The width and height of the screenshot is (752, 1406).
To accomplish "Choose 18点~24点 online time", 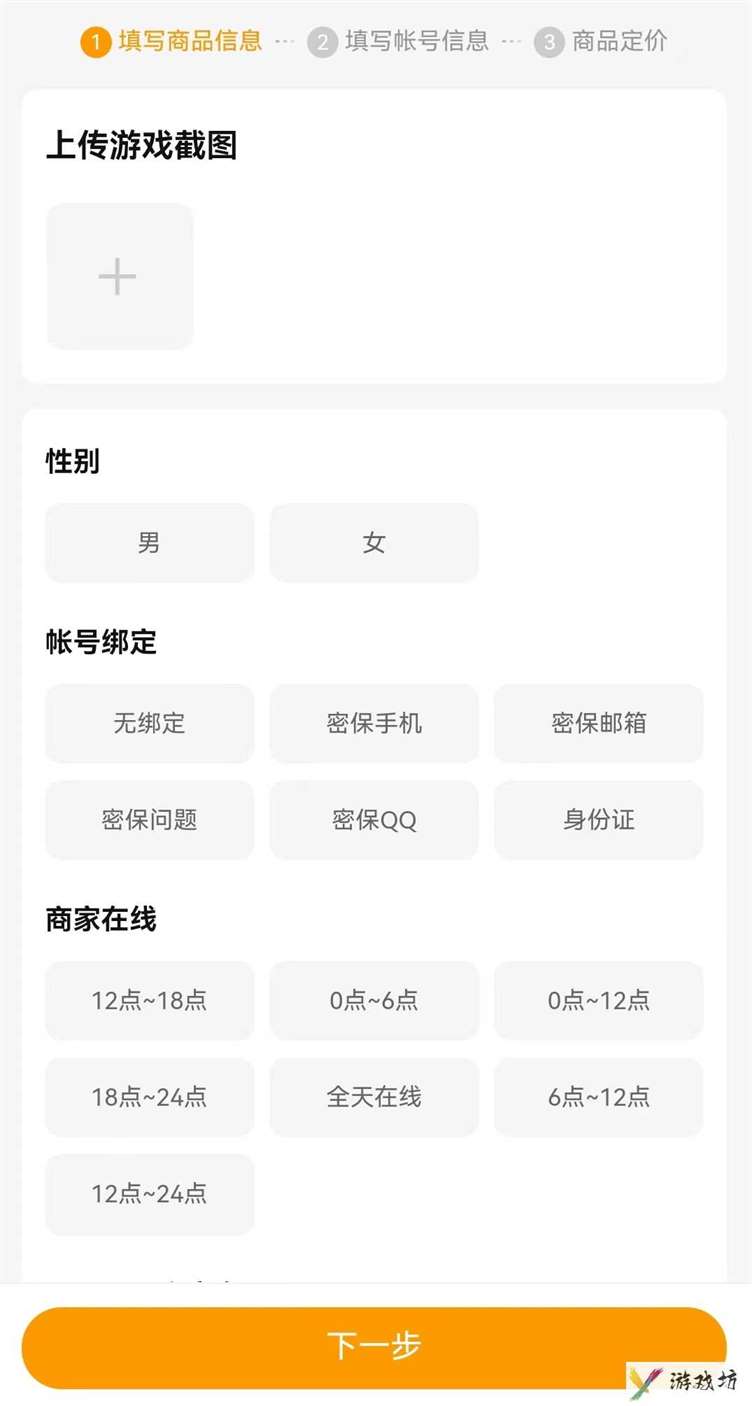I will (150, 1097).
